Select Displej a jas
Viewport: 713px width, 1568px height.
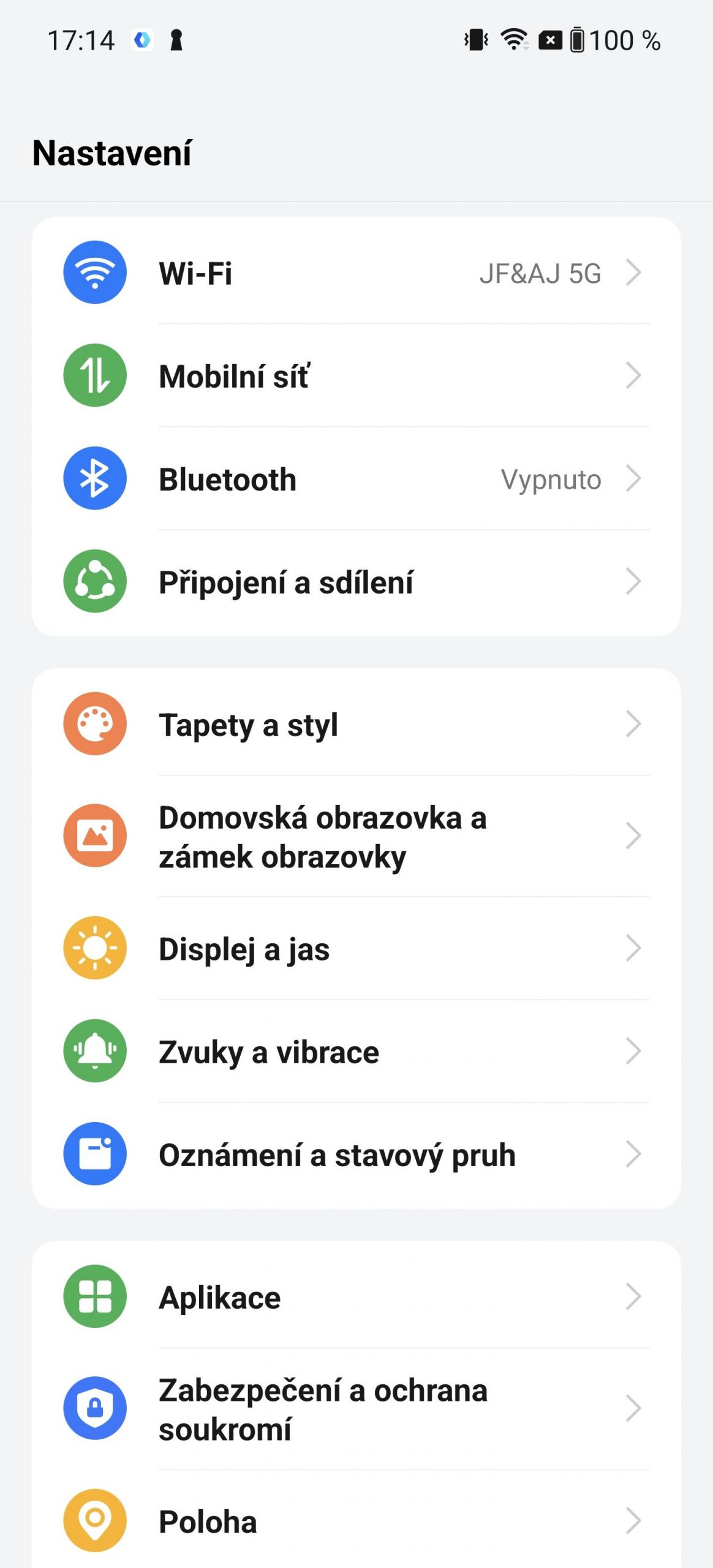pyautogui.click(x=356, y=948)
